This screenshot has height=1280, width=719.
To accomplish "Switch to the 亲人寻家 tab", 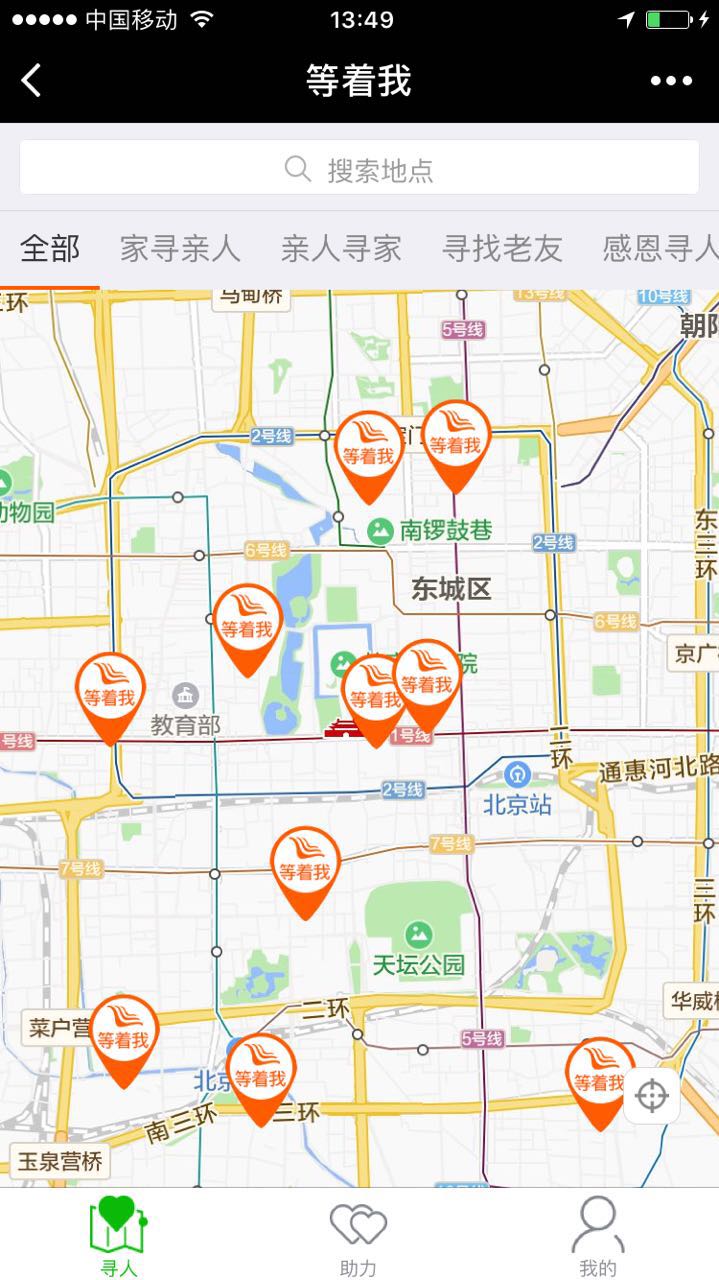I will tap(341, 248).
